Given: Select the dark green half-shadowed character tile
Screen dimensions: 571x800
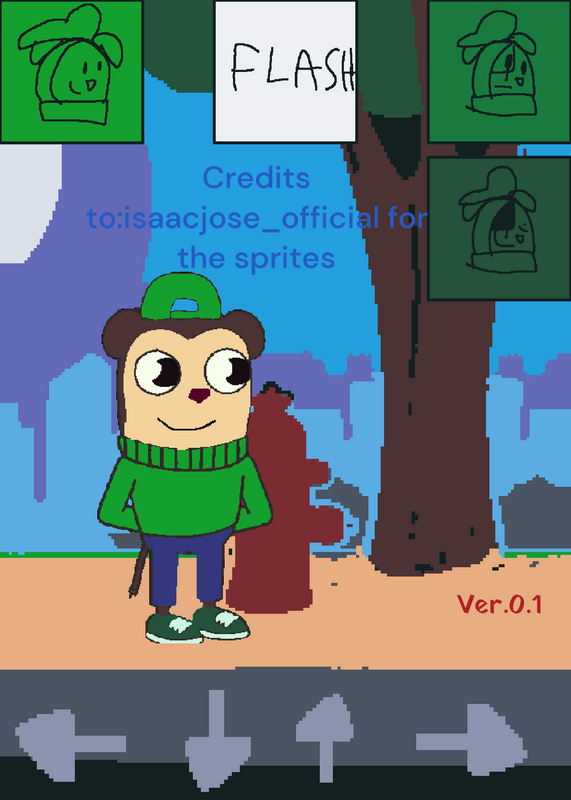Looking at the screenshot, I should (499, 229).
